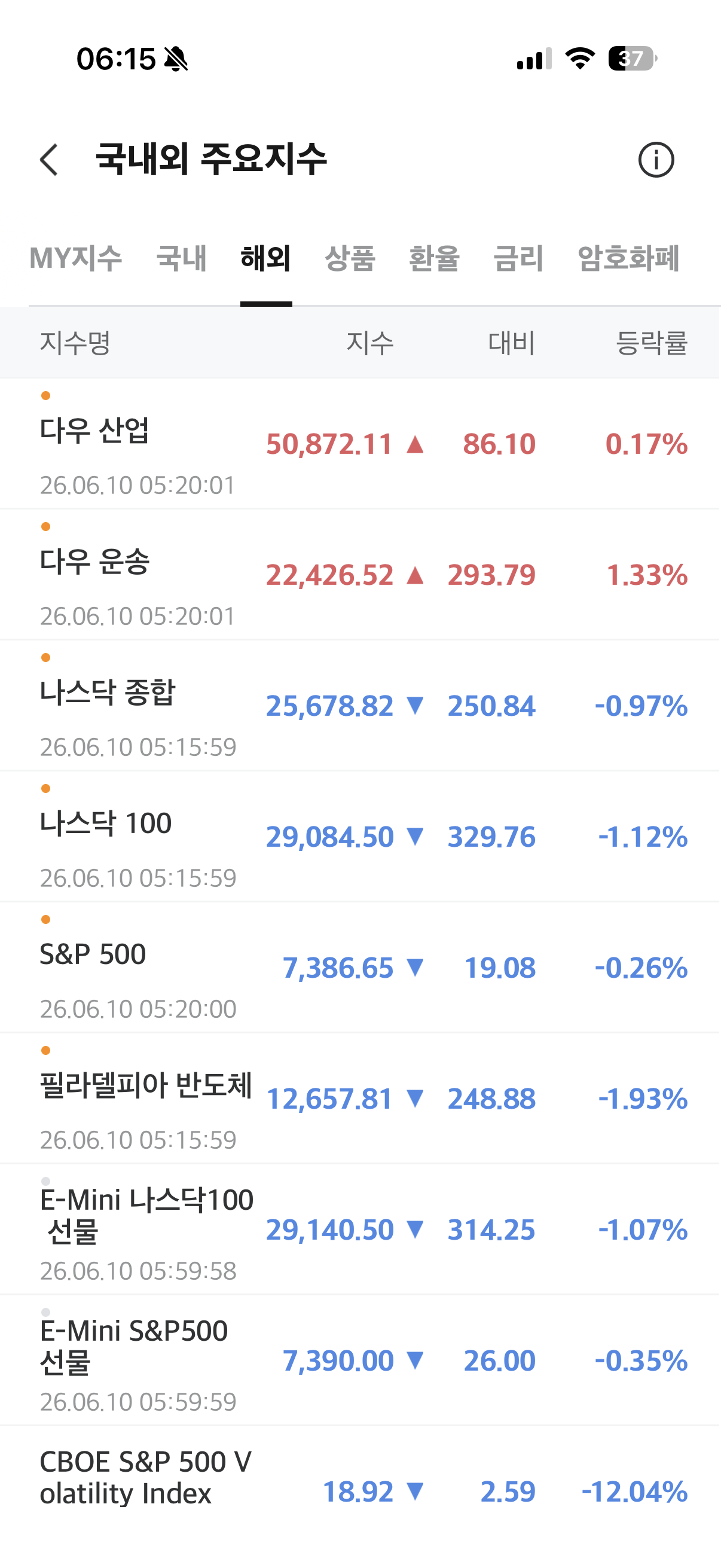
Task: Open the 필라델피아 반도체 index row
Action: 360,1098
